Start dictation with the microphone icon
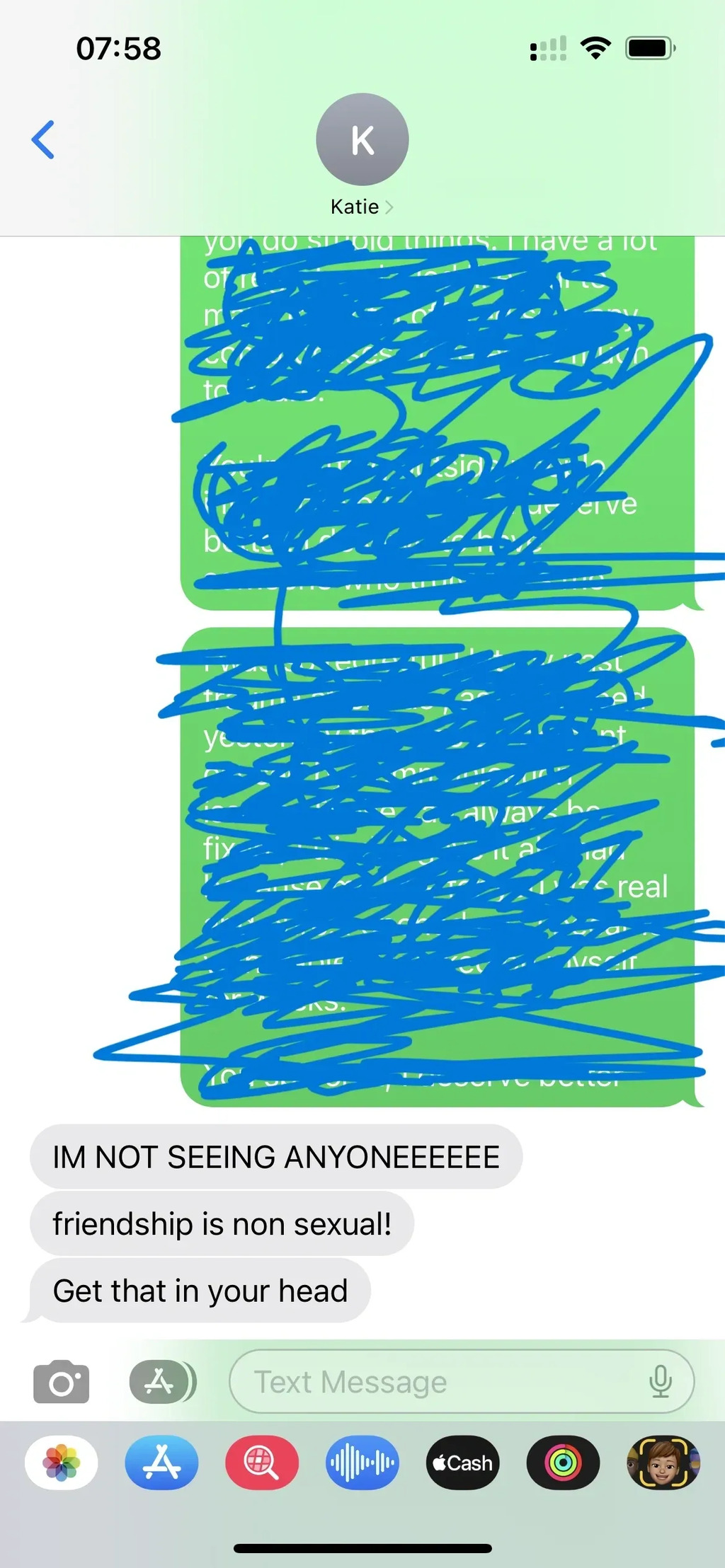 [660, 1381]
